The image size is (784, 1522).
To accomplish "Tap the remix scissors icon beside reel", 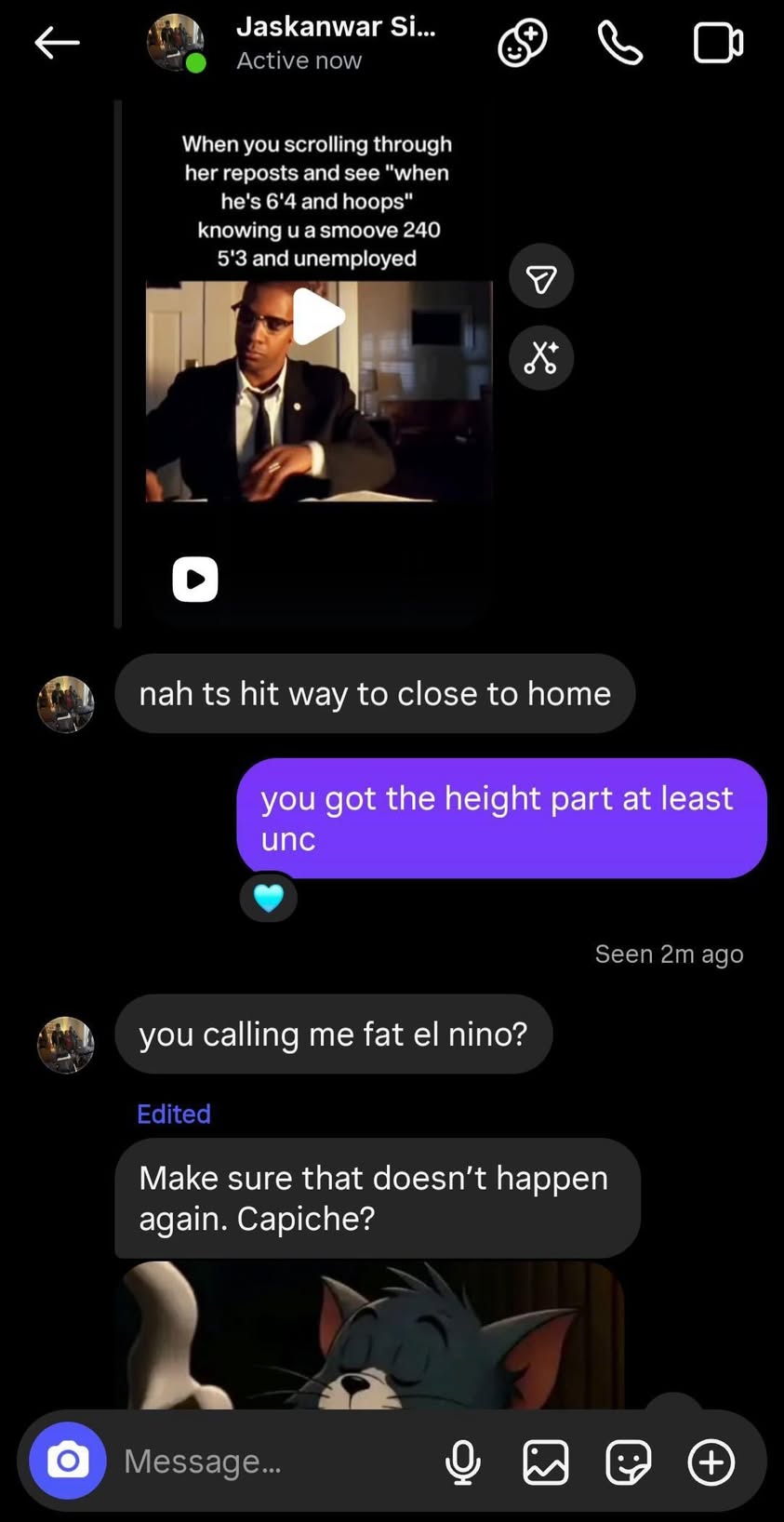I will (x=541, y=358).
